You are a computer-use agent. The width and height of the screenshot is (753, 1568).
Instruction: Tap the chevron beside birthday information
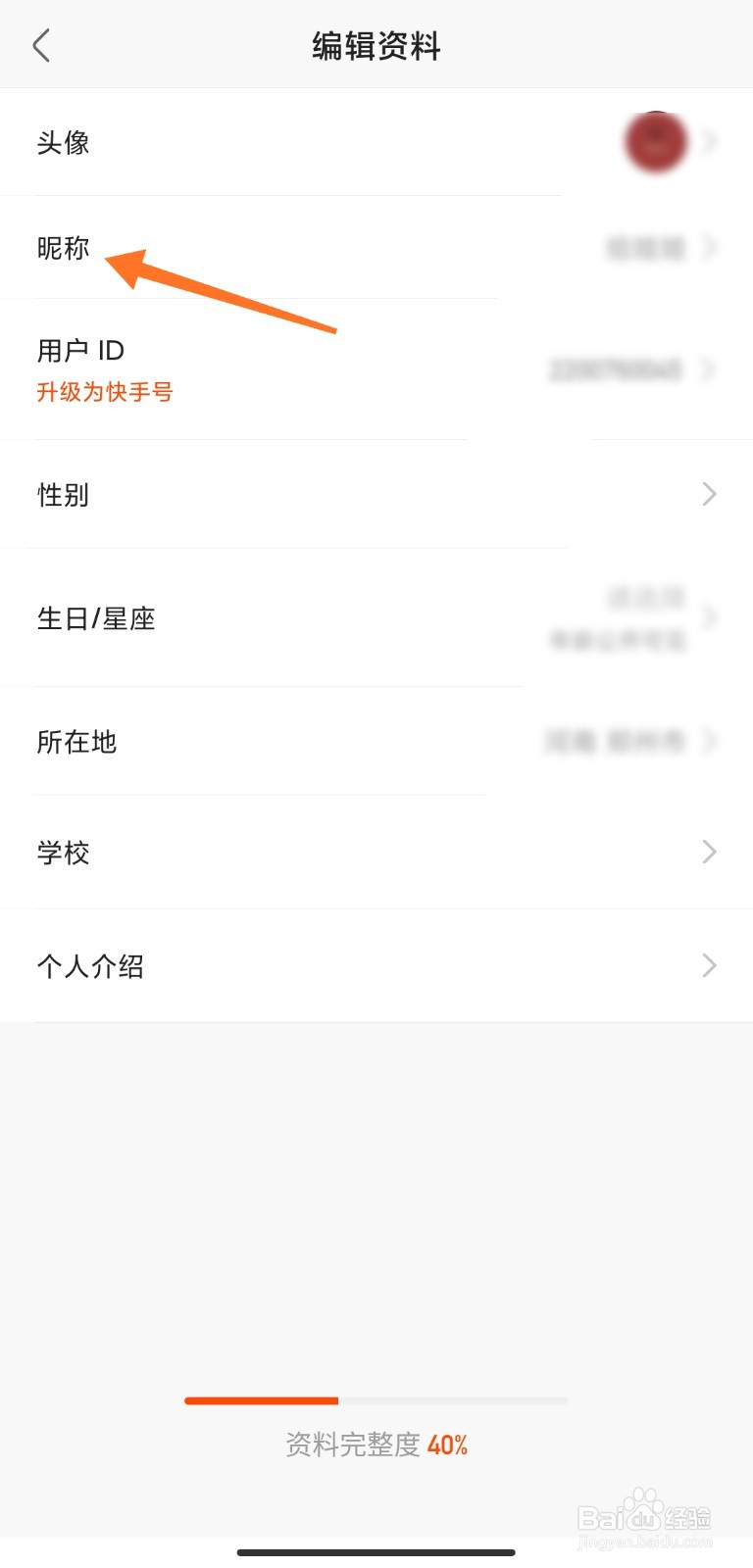pos(709,618)
